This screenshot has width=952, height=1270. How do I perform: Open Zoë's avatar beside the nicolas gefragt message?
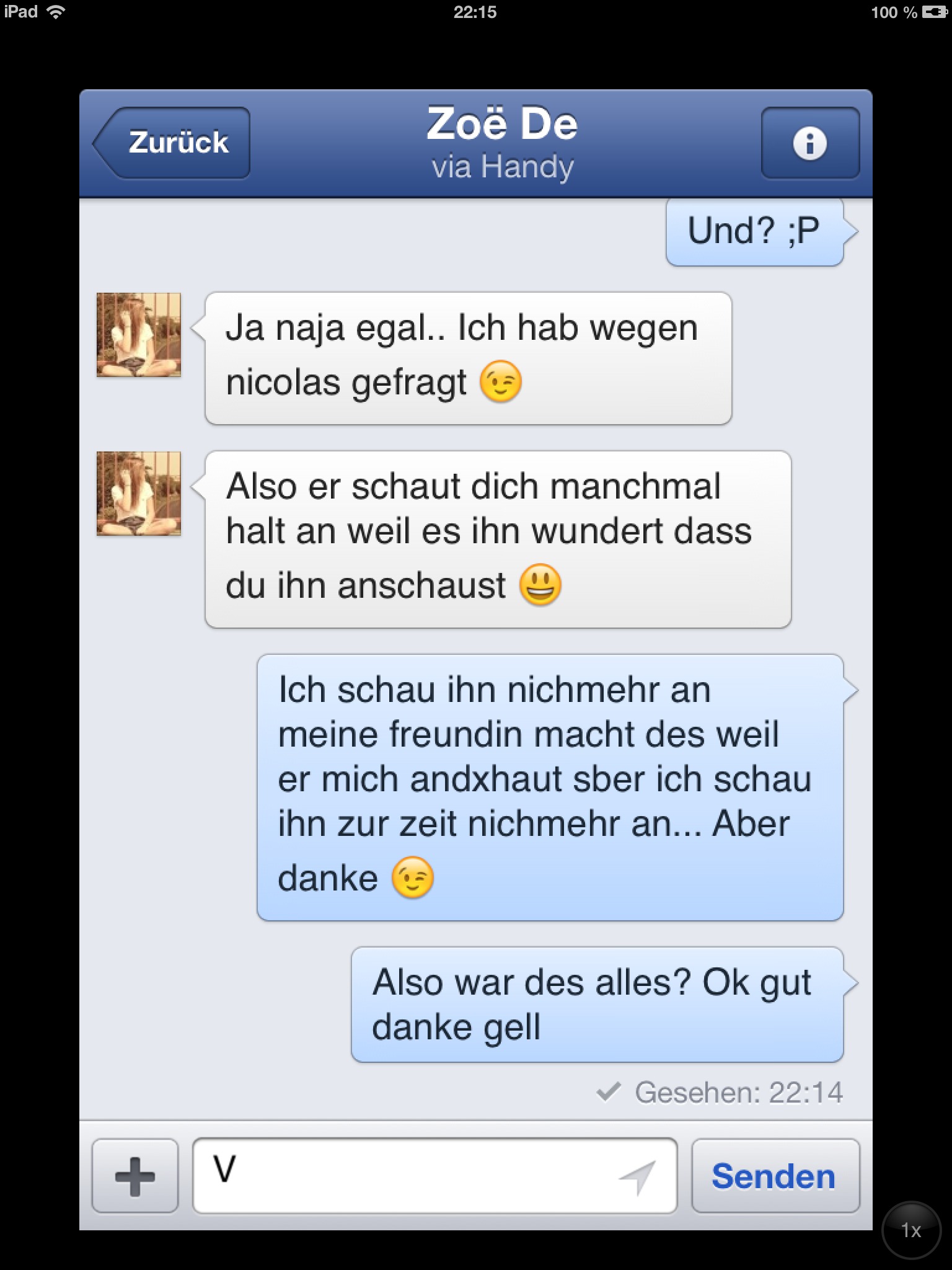click(x=139, y=335)
